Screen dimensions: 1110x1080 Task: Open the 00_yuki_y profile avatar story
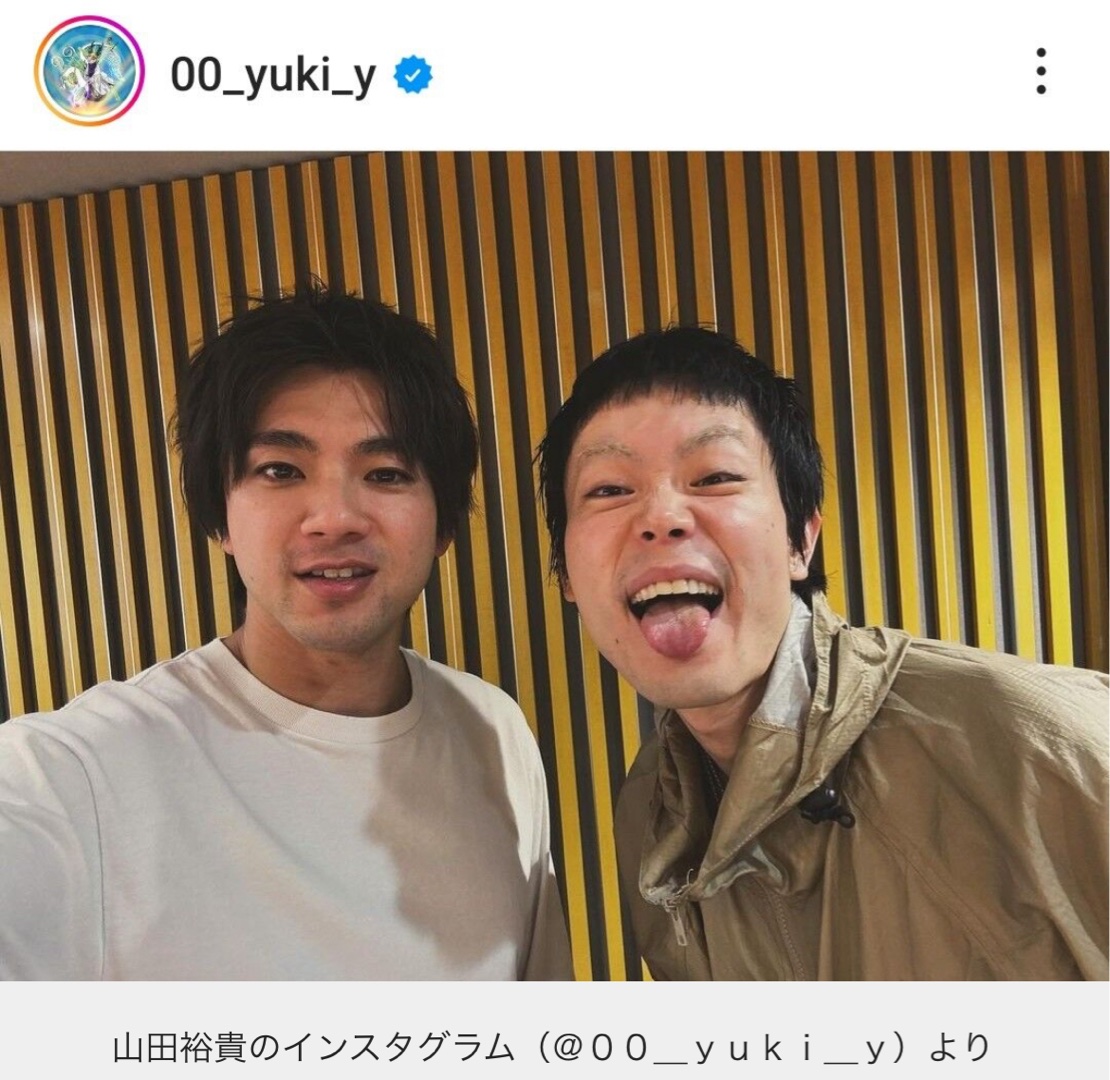click(89, 71)
